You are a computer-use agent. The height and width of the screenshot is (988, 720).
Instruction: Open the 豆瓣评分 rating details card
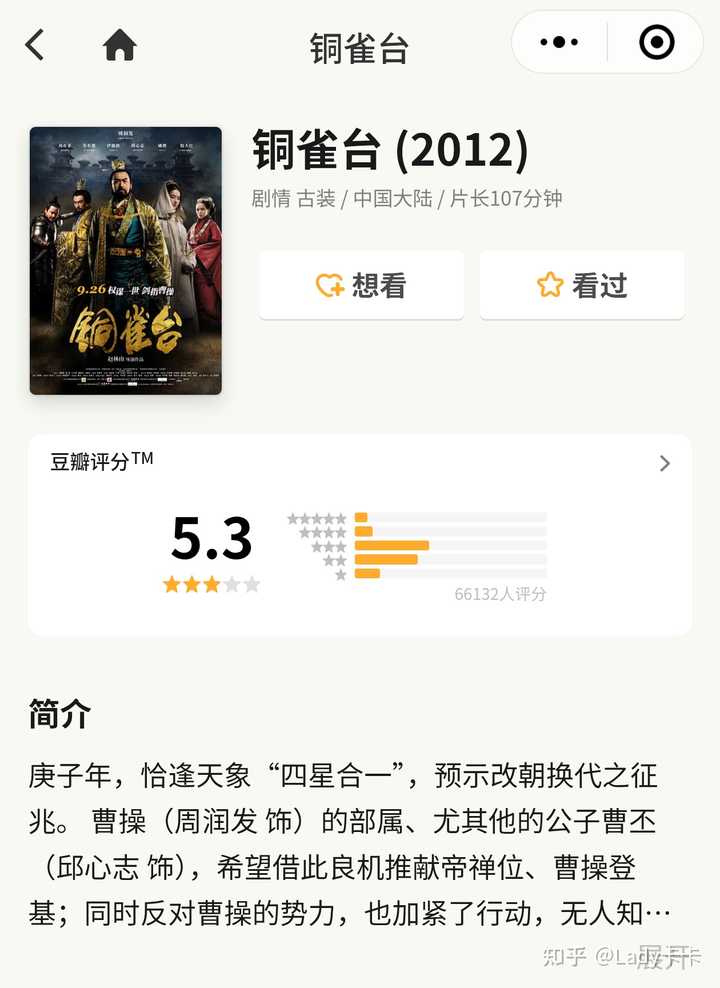664,463
